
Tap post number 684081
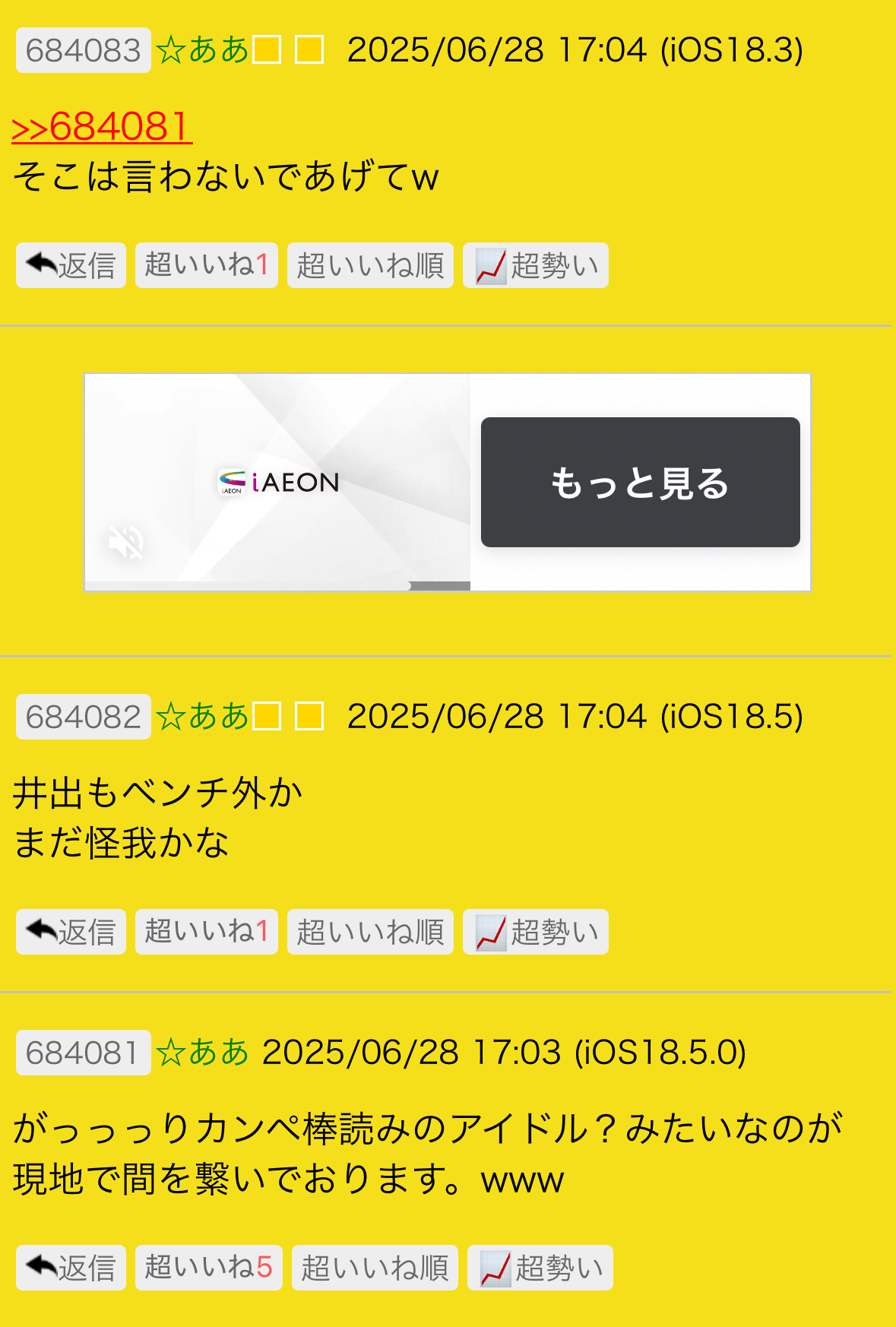pos(83,1053)
